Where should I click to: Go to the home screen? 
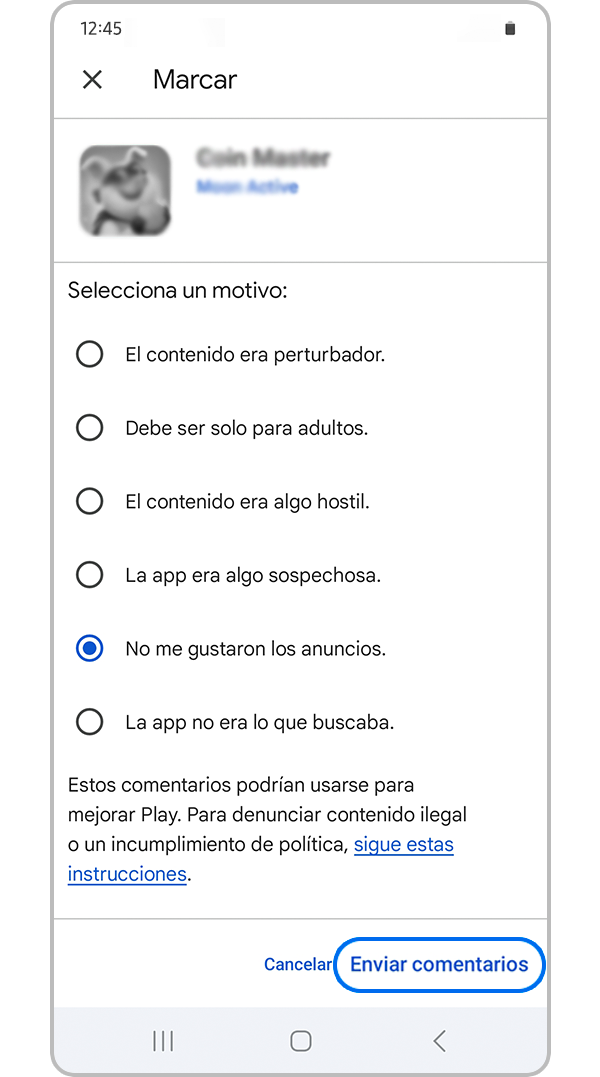pyautogui.click(x=300, y=1041)
